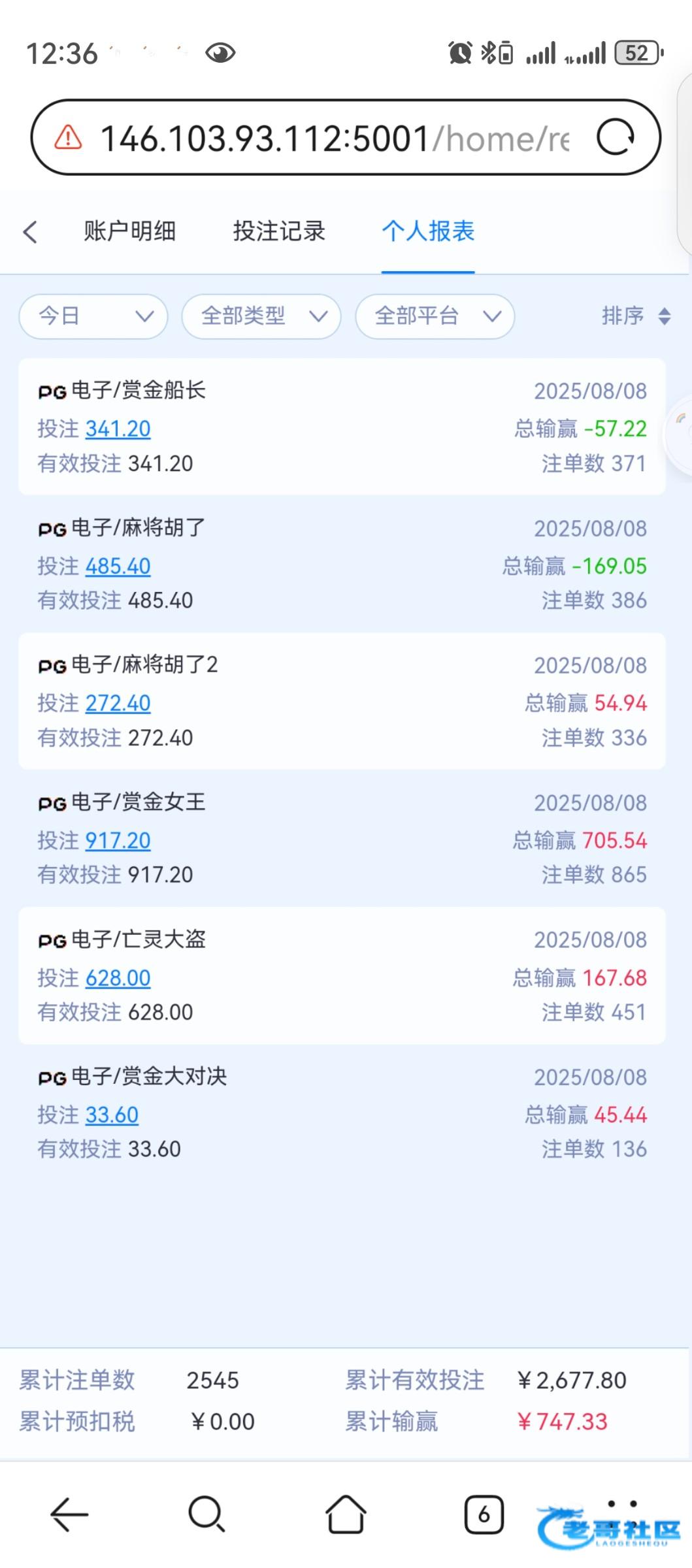Screen dimensions: 692x1568
Task: Open bet amount 628.00 for 亡灵大盗
Action: pyautogui.click(x=118, y=978)
